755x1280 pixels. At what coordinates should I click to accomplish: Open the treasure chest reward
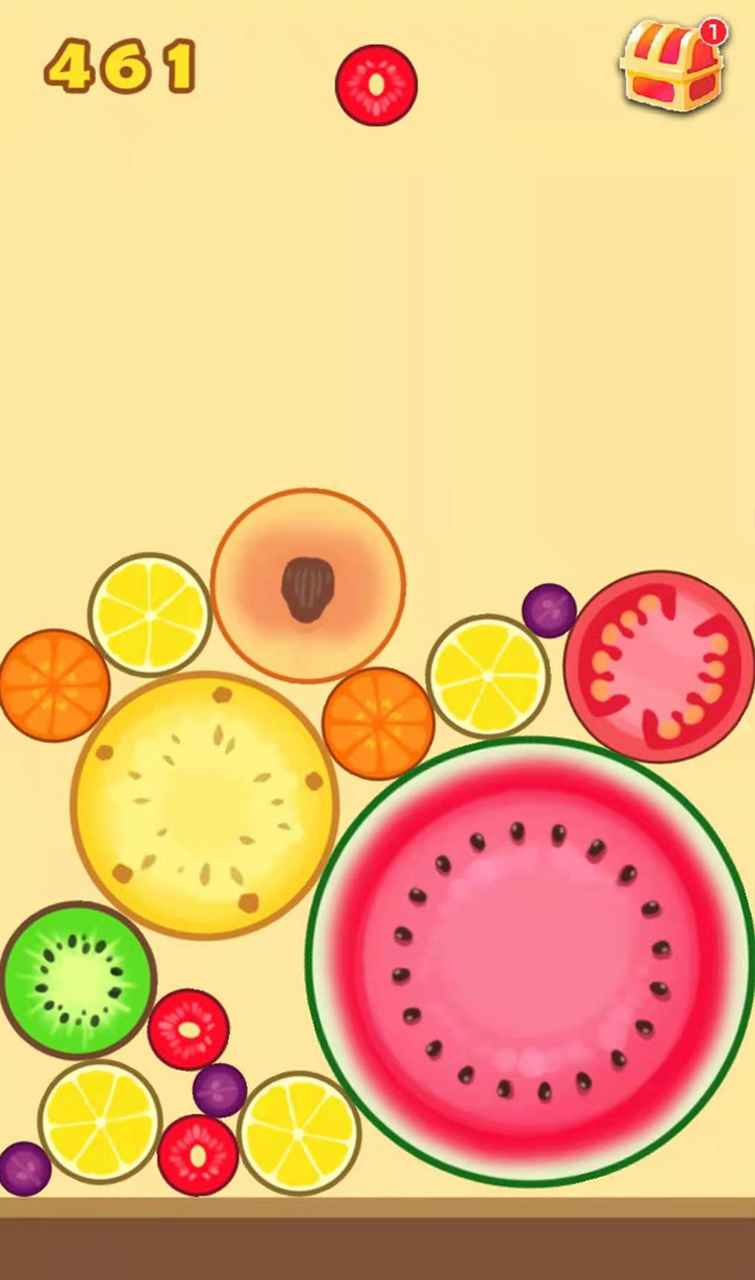point(671,66)
